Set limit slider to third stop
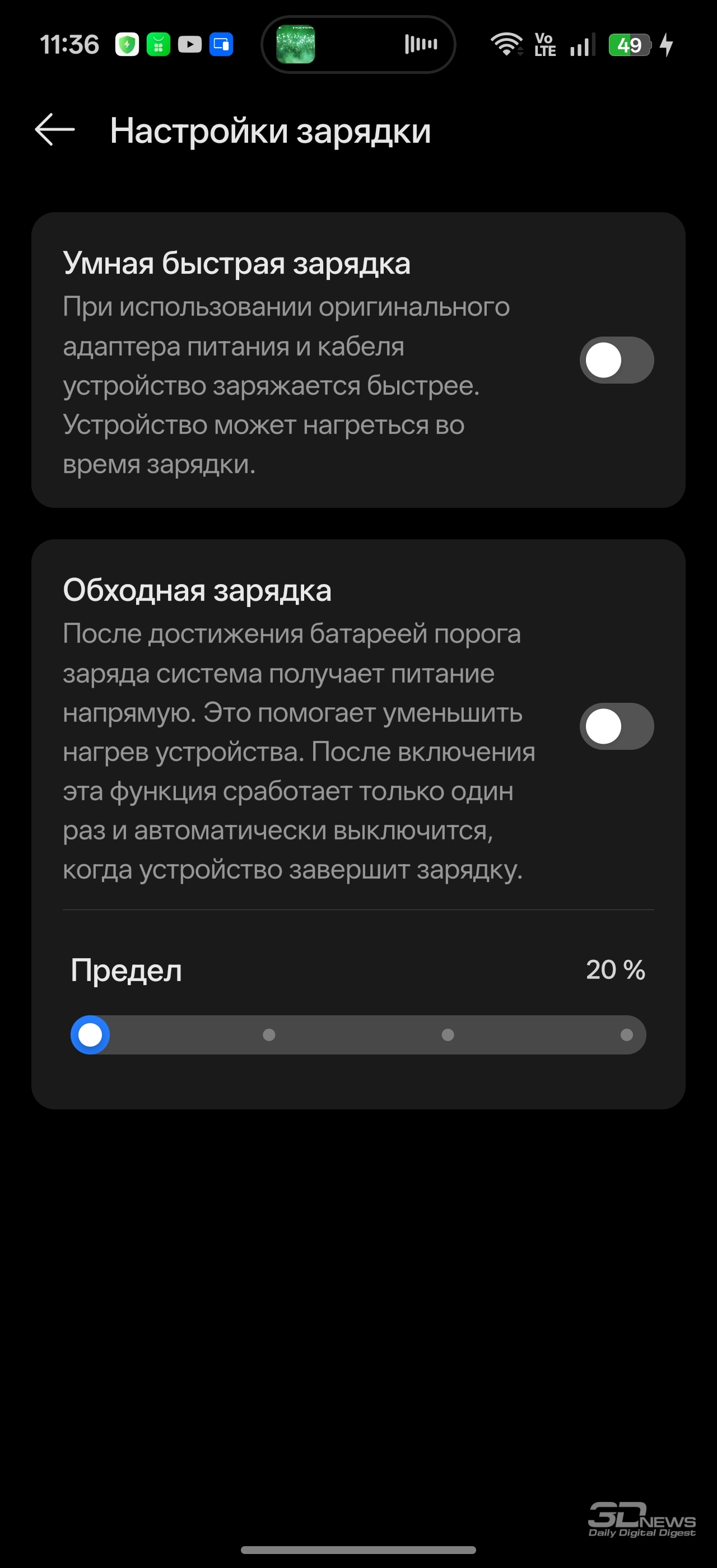717x1568 pixels. (448, 1035)
